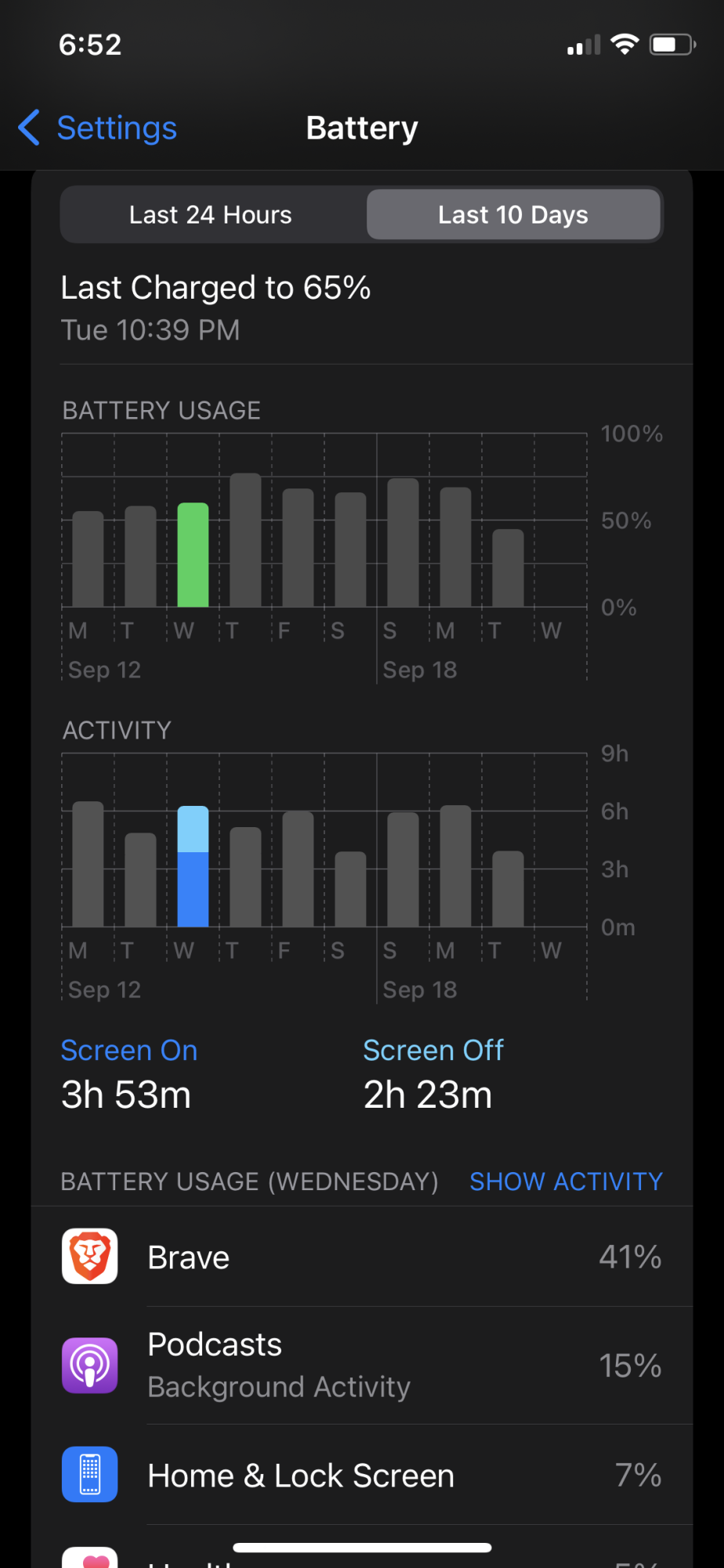Image resolution: width=724 pixels, height=1568 pixels.
Task: Tap Show Activity link
Action: [x=566, y=1181]
